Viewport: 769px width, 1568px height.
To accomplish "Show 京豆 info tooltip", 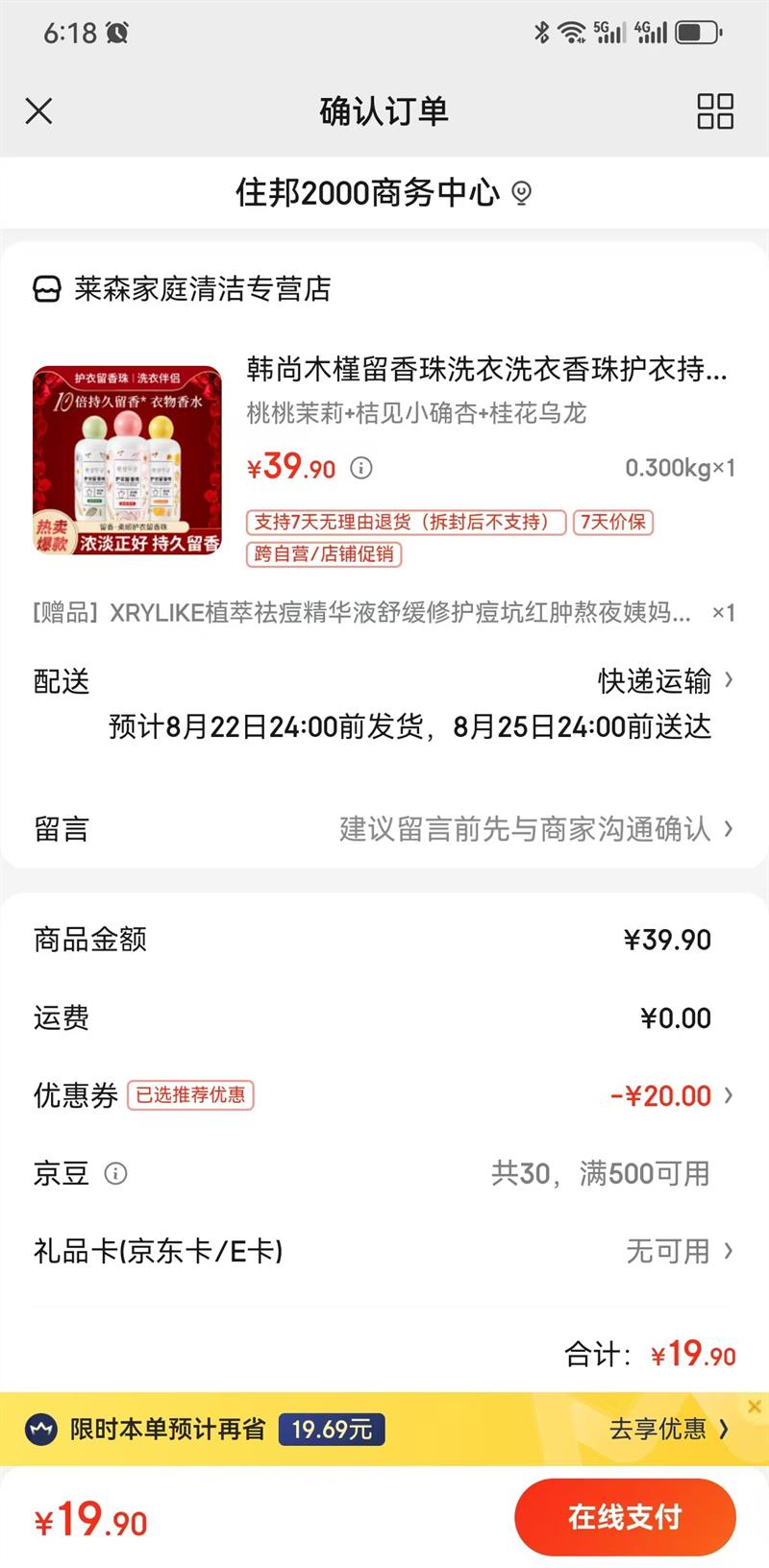I will [115, 1173].
